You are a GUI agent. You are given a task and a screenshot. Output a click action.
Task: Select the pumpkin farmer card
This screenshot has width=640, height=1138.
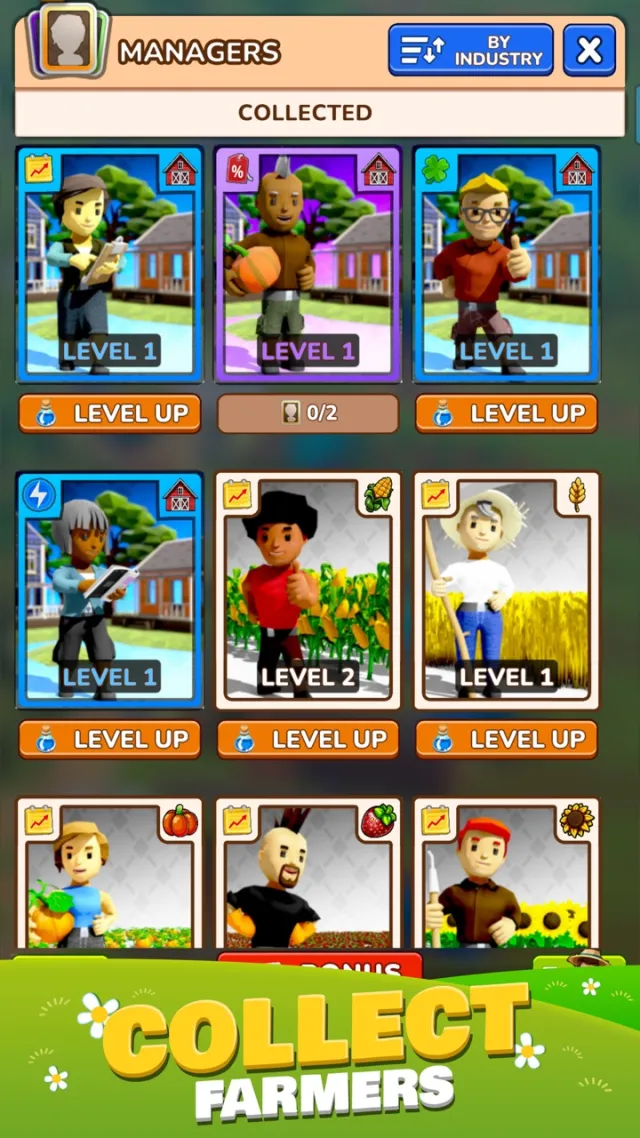[x=110, y=875]
